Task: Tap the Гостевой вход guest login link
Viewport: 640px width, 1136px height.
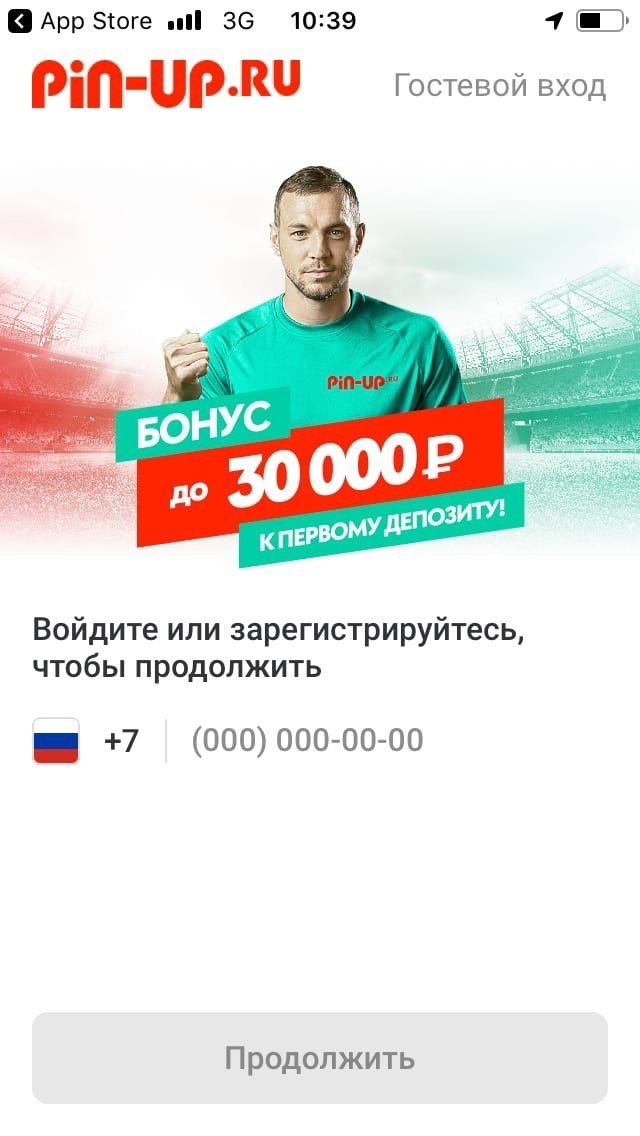Action: coord(499,86)
